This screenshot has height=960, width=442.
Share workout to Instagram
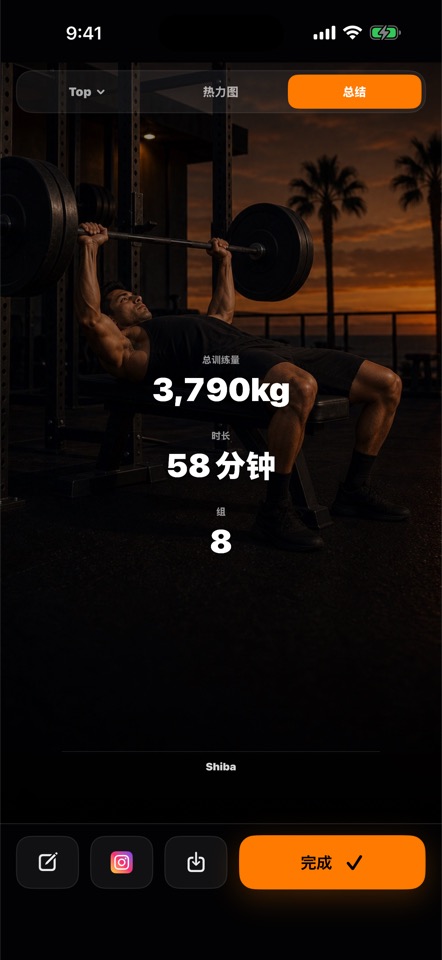point(122,862)
